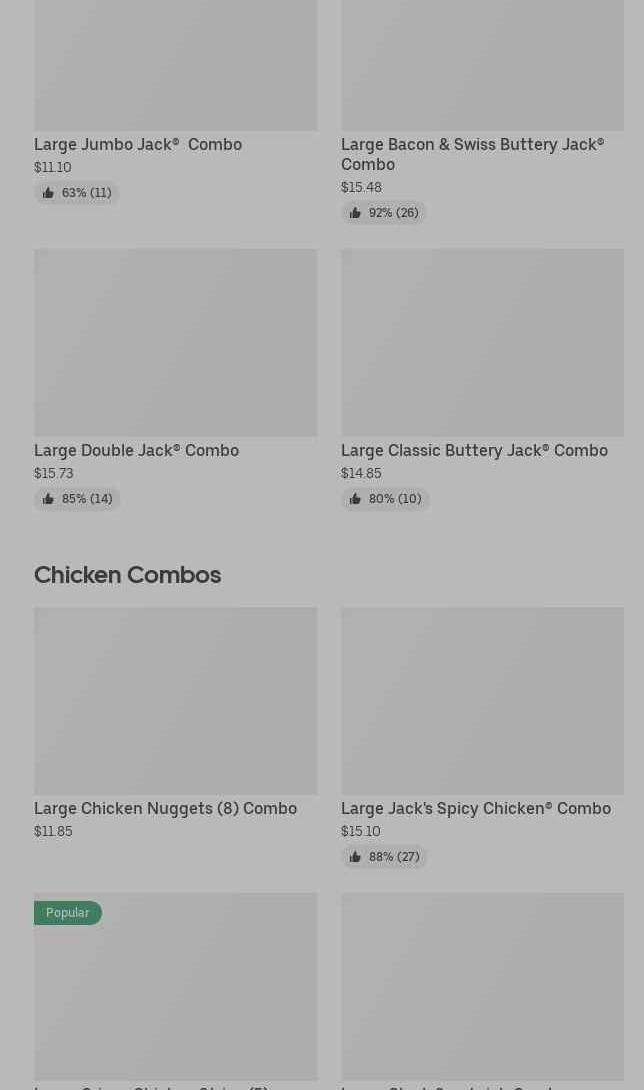Open the Large Jumbo Jack Combo item
644x1090 pixels.
(138, 144)
